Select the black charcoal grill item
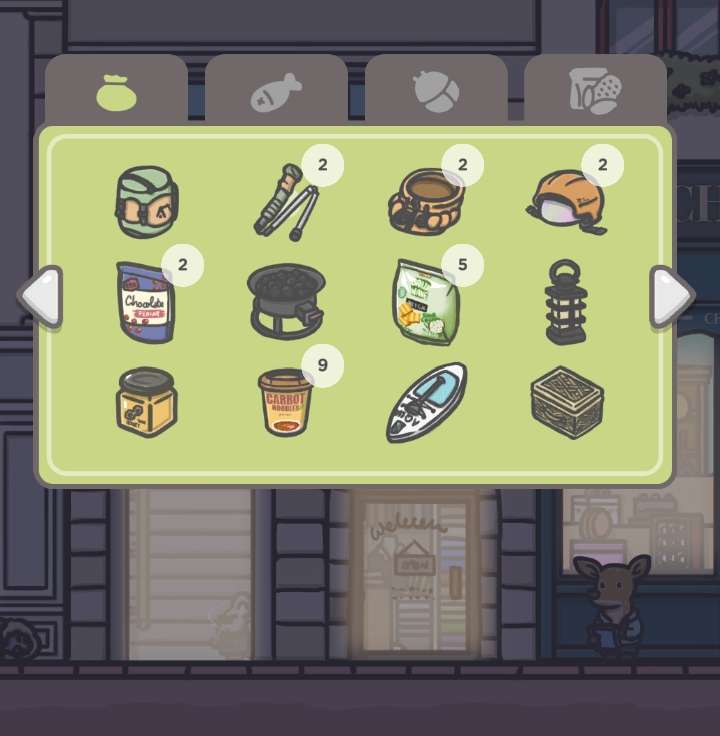The width and height of the screenshot is (720, 736). point(286,298)
